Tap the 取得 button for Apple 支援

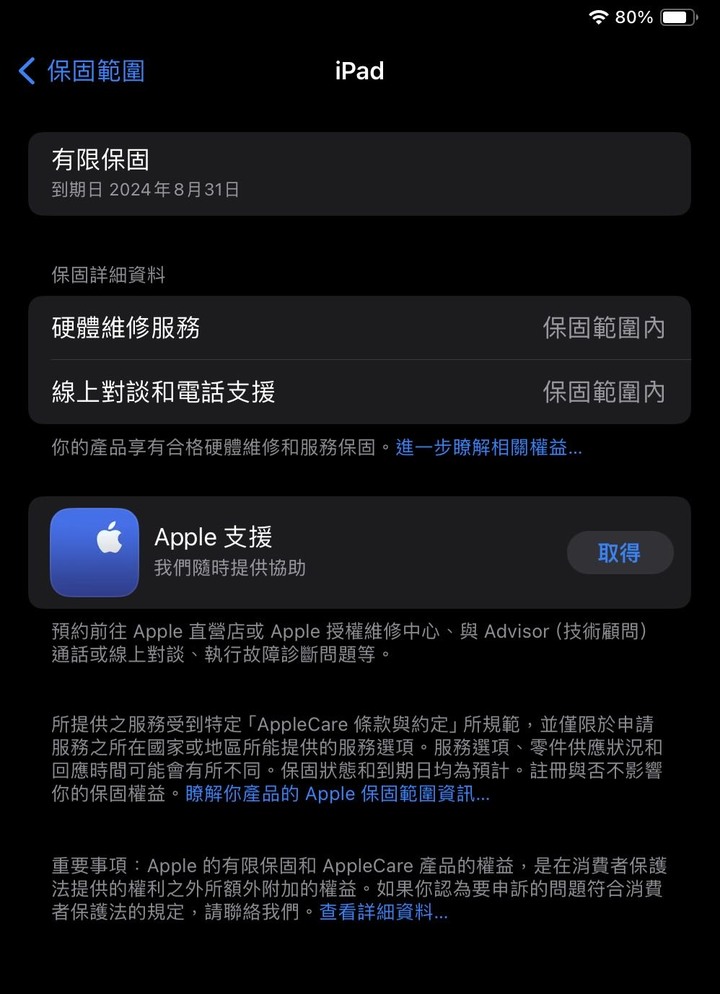[619, 553]
